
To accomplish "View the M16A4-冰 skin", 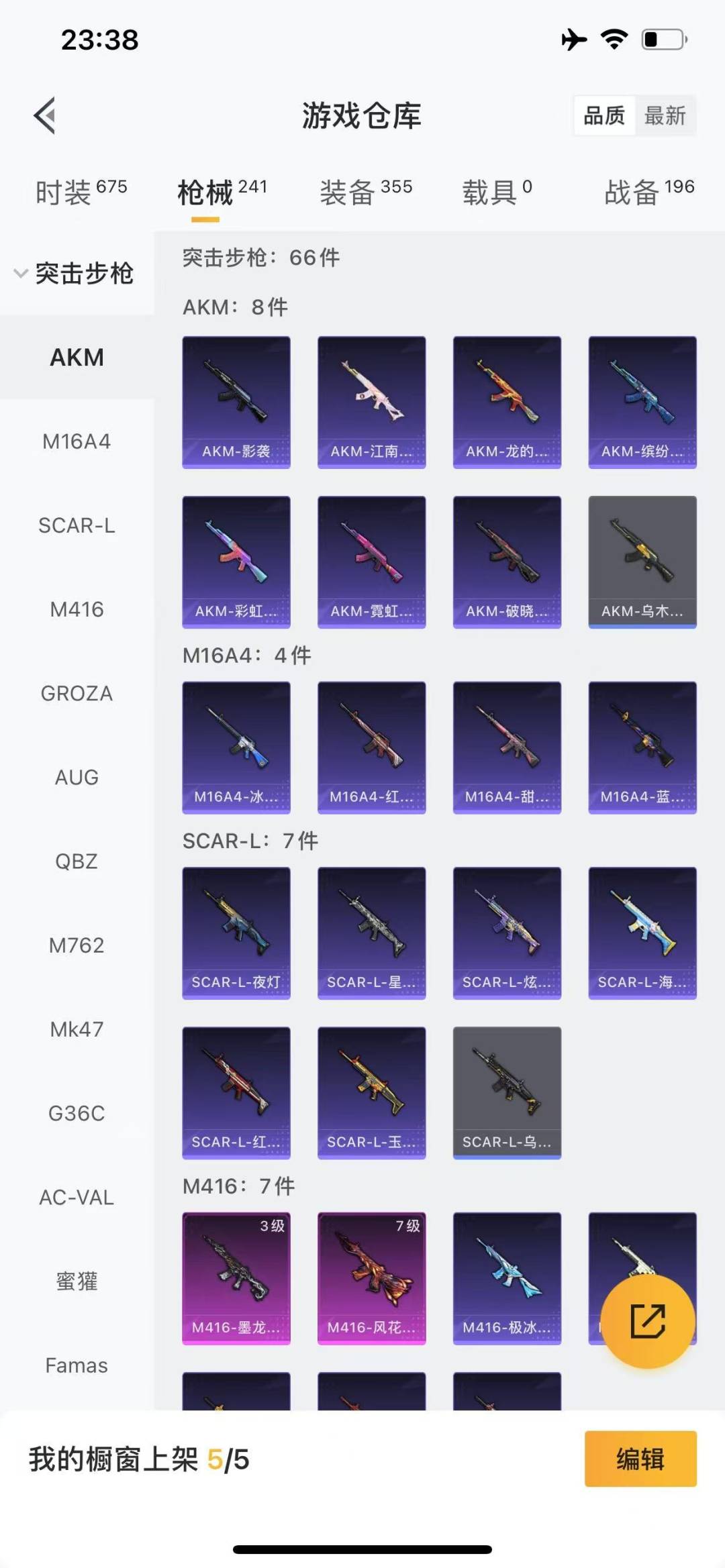I will [236, 747].
